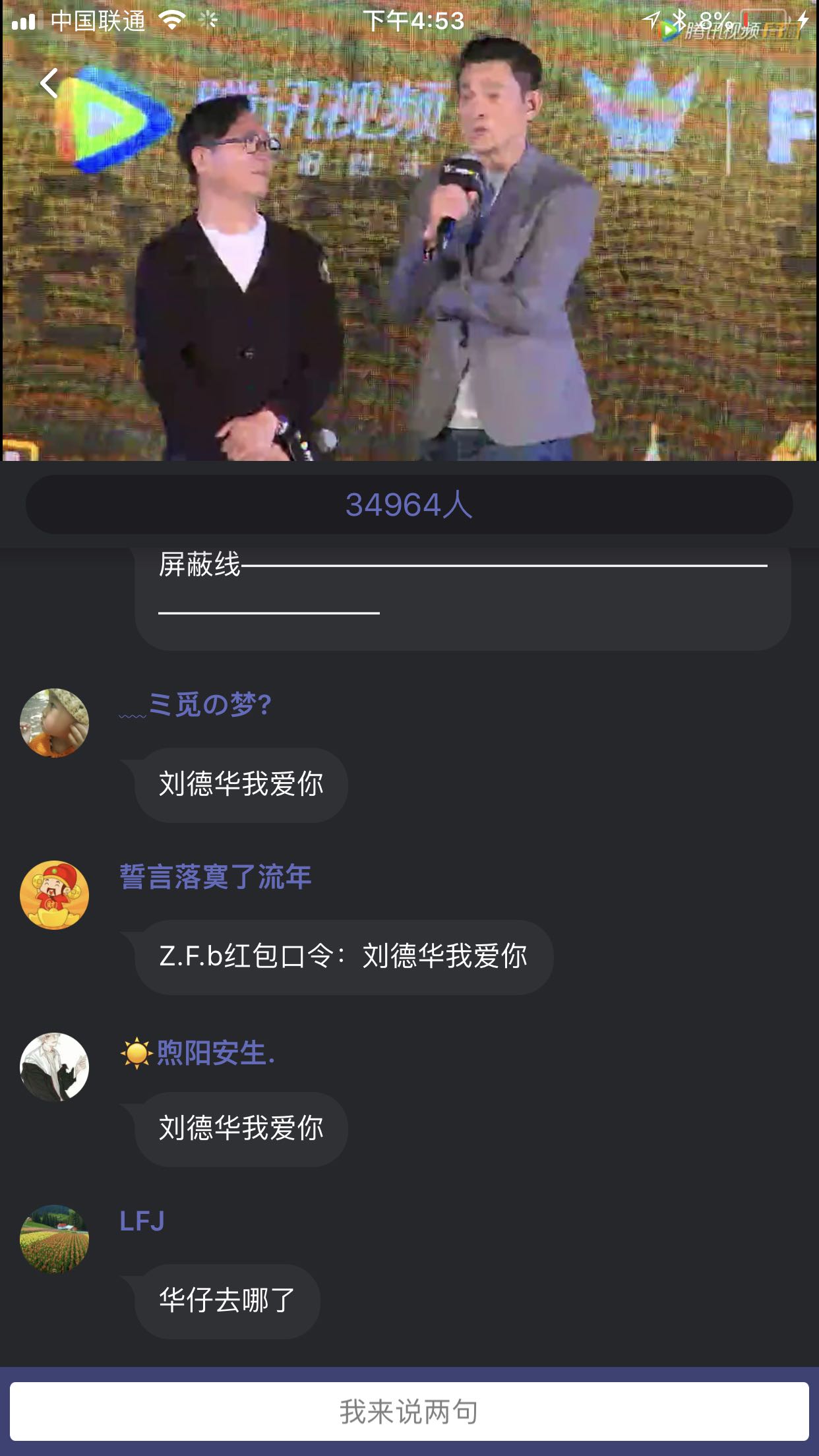Tap the 我来说两句 comment input field
The width and height of the screenshot is (819, 1456).
409,1411
